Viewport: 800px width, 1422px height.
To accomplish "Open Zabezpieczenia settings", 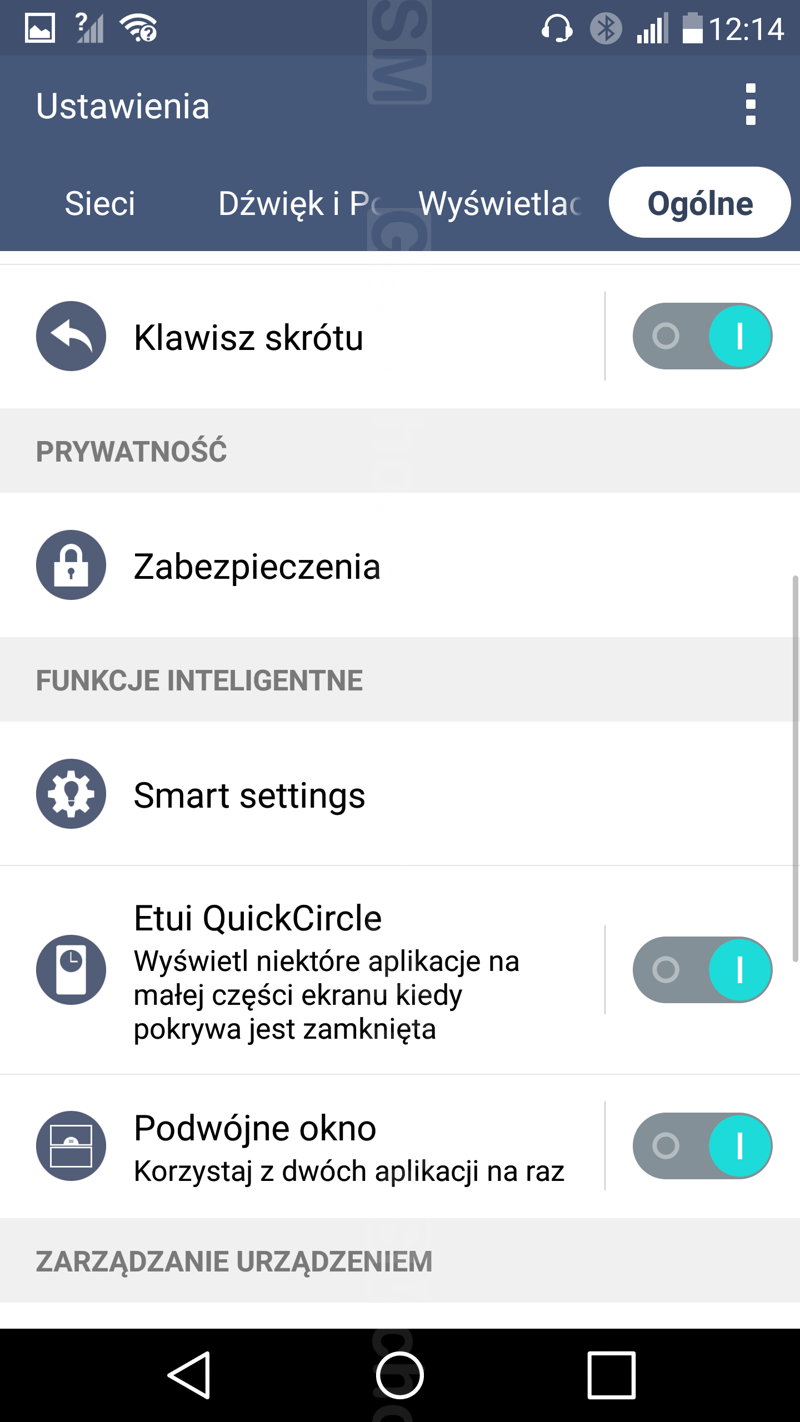I will coord(400,565).
